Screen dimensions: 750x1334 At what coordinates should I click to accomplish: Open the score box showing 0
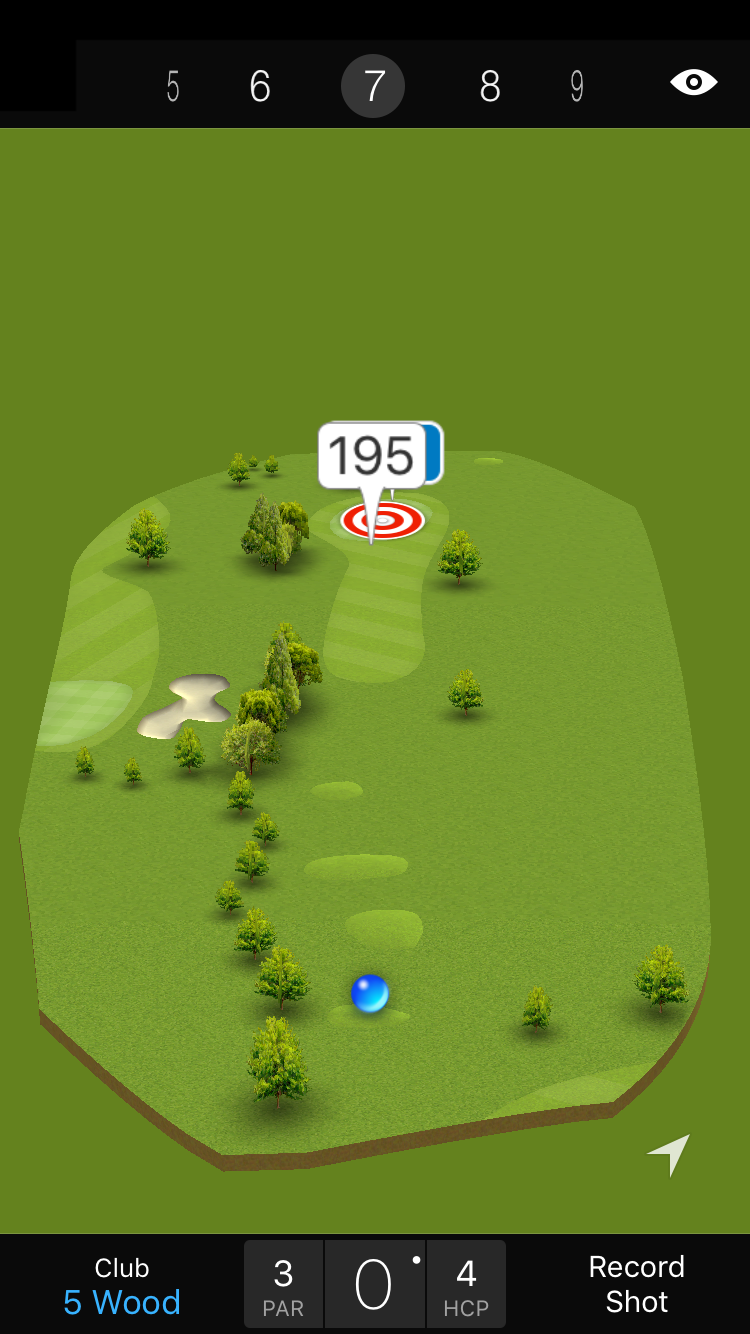[x=375, y=1285]
